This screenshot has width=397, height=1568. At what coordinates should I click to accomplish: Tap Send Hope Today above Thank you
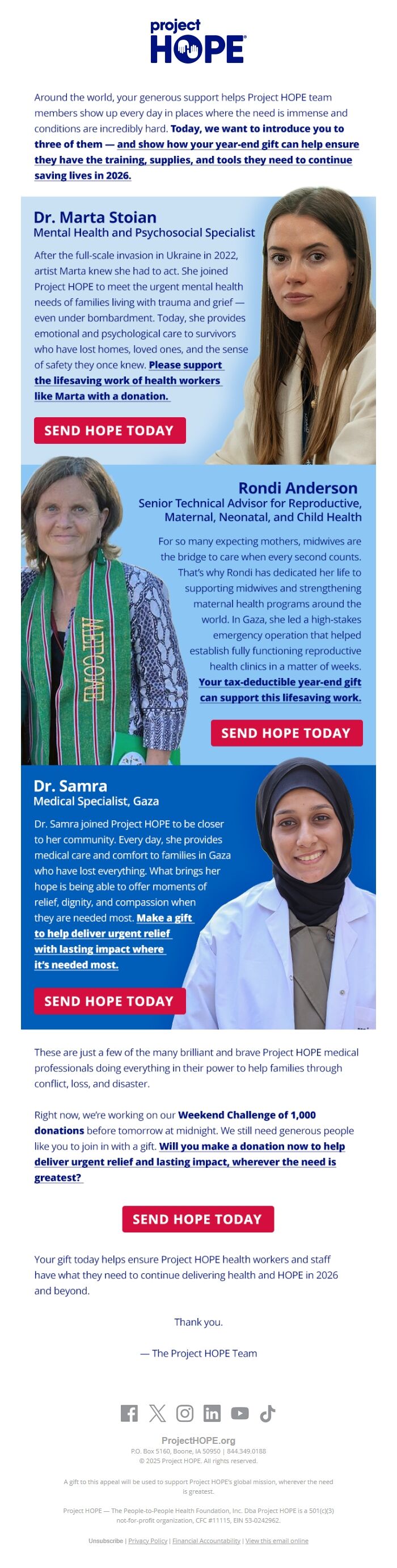coord(198,1219)
